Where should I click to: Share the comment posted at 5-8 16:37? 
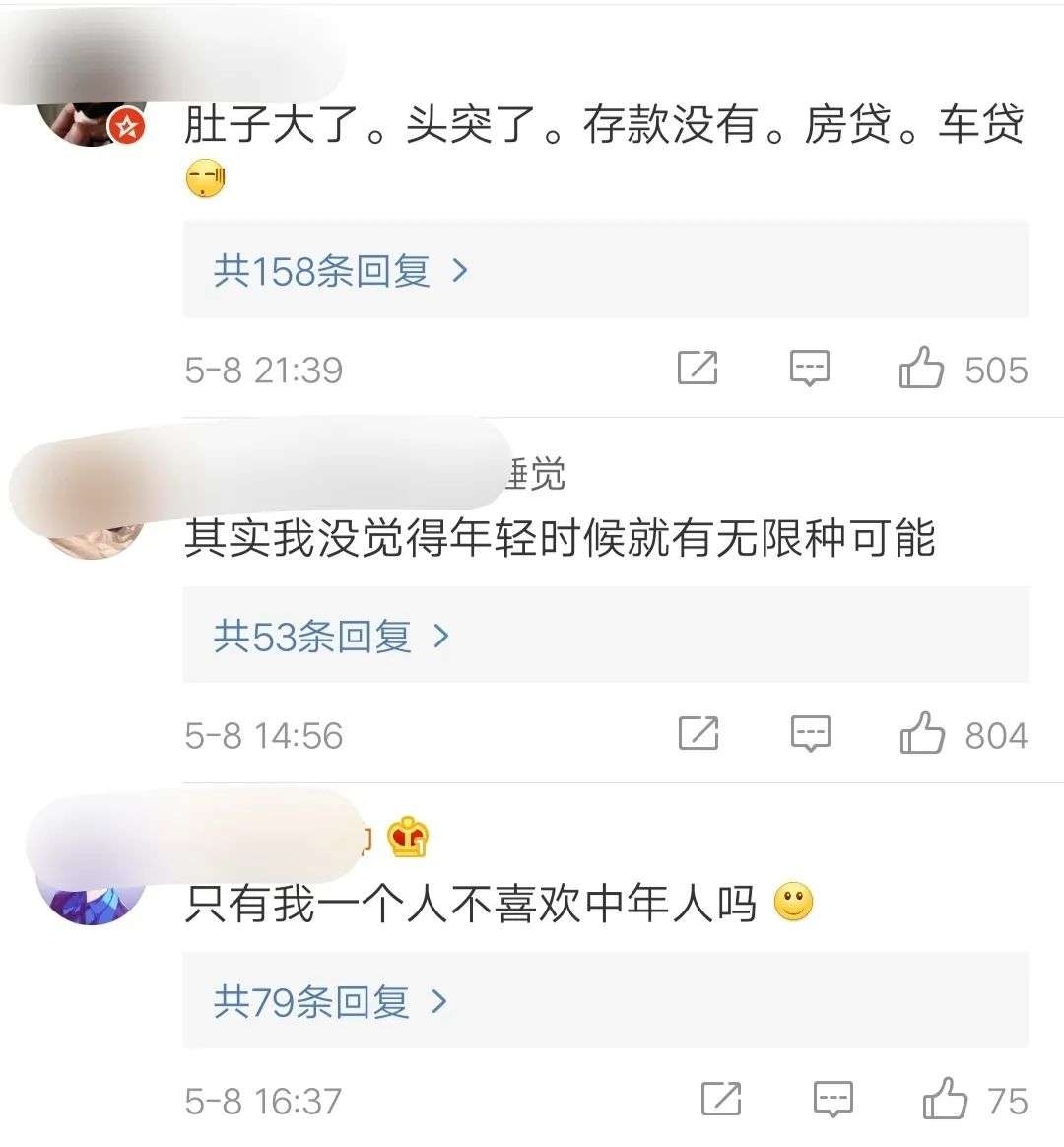tap(721, 1100)
